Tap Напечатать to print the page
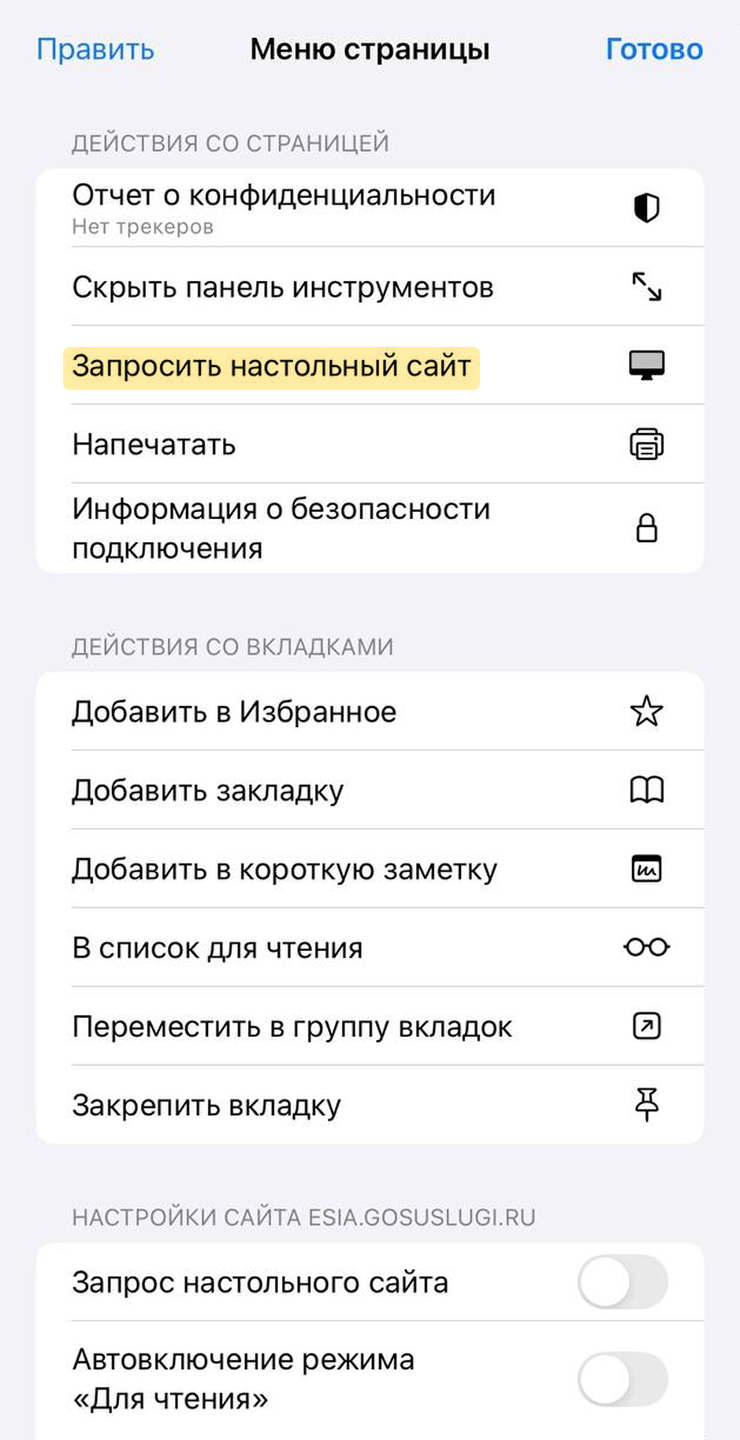The image size is (740, 1440). click(x=370, y=444)
